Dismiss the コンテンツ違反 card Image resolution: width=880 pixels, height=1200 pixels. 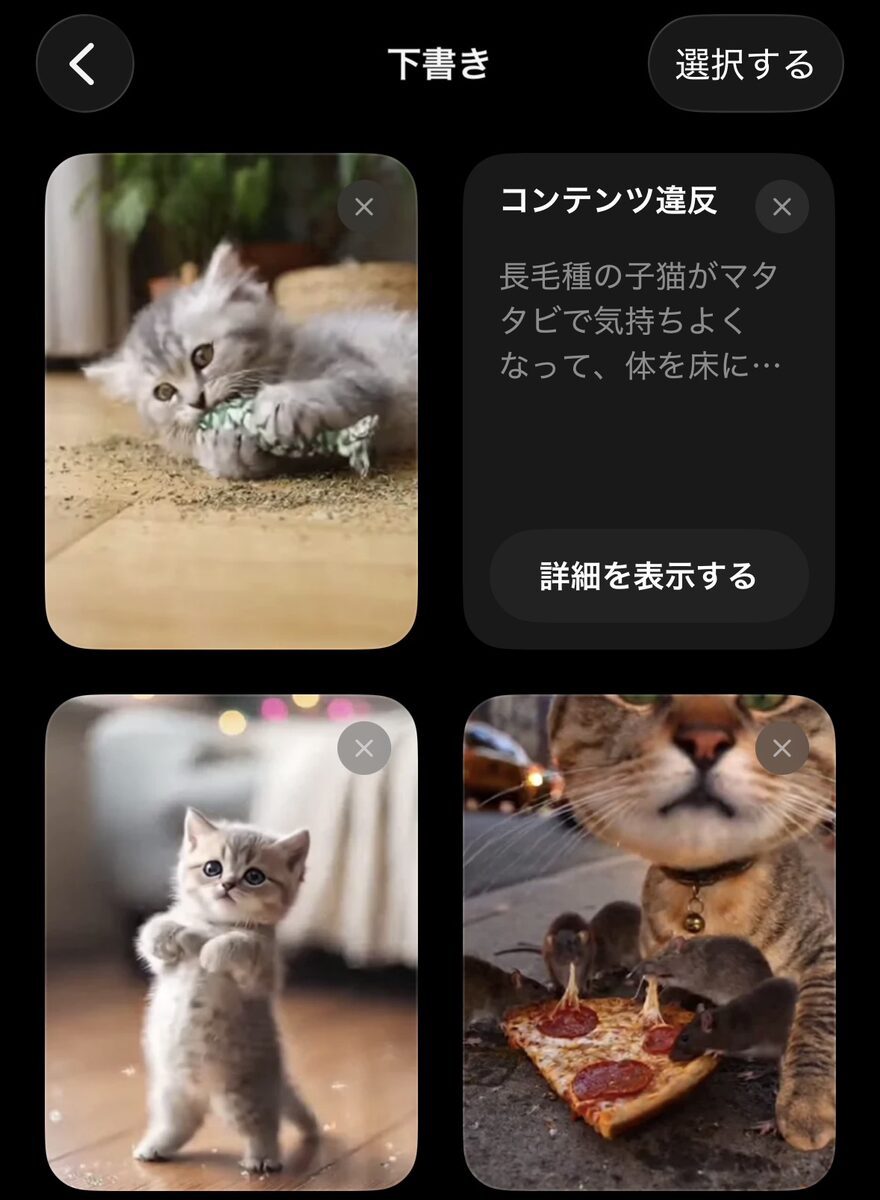782,207
